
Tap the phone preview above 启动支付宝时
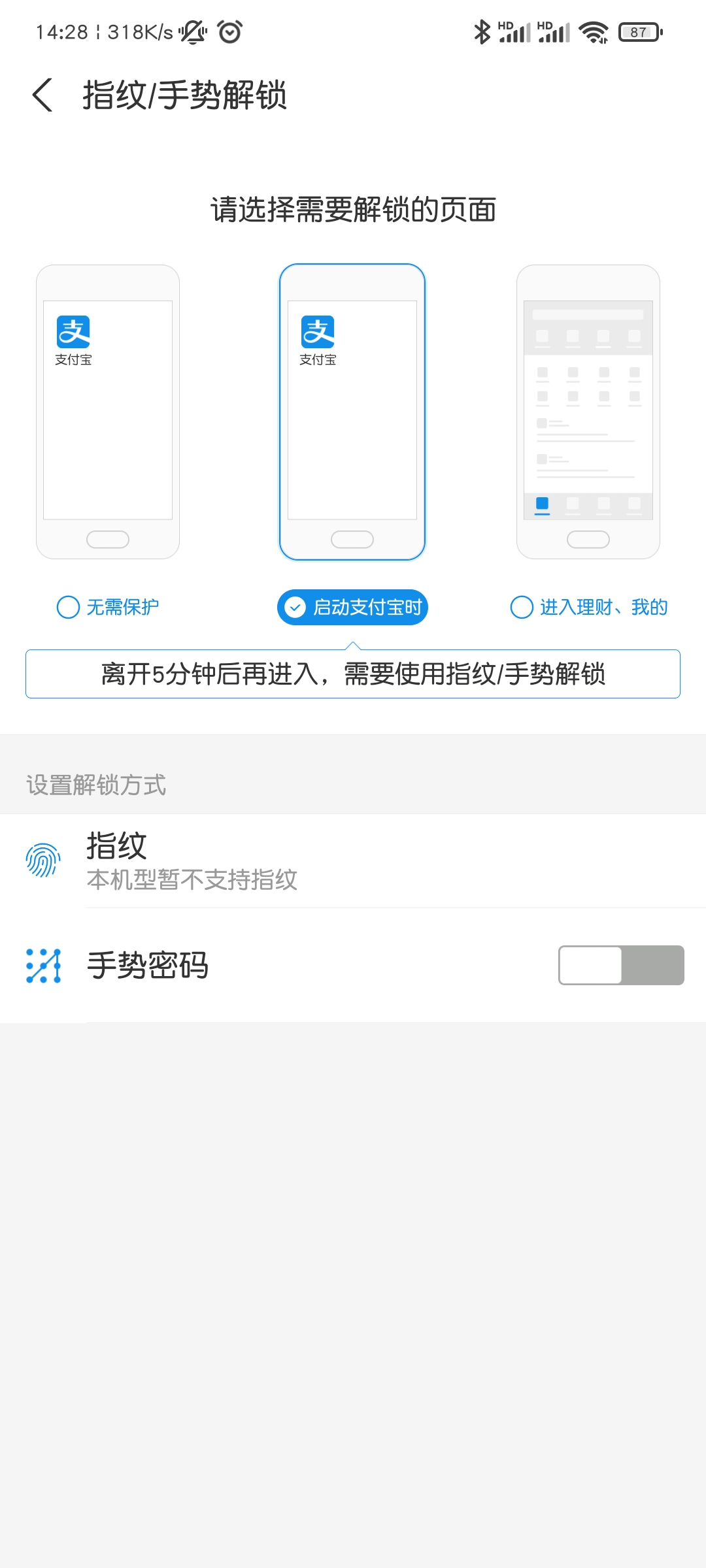(352, 412)
